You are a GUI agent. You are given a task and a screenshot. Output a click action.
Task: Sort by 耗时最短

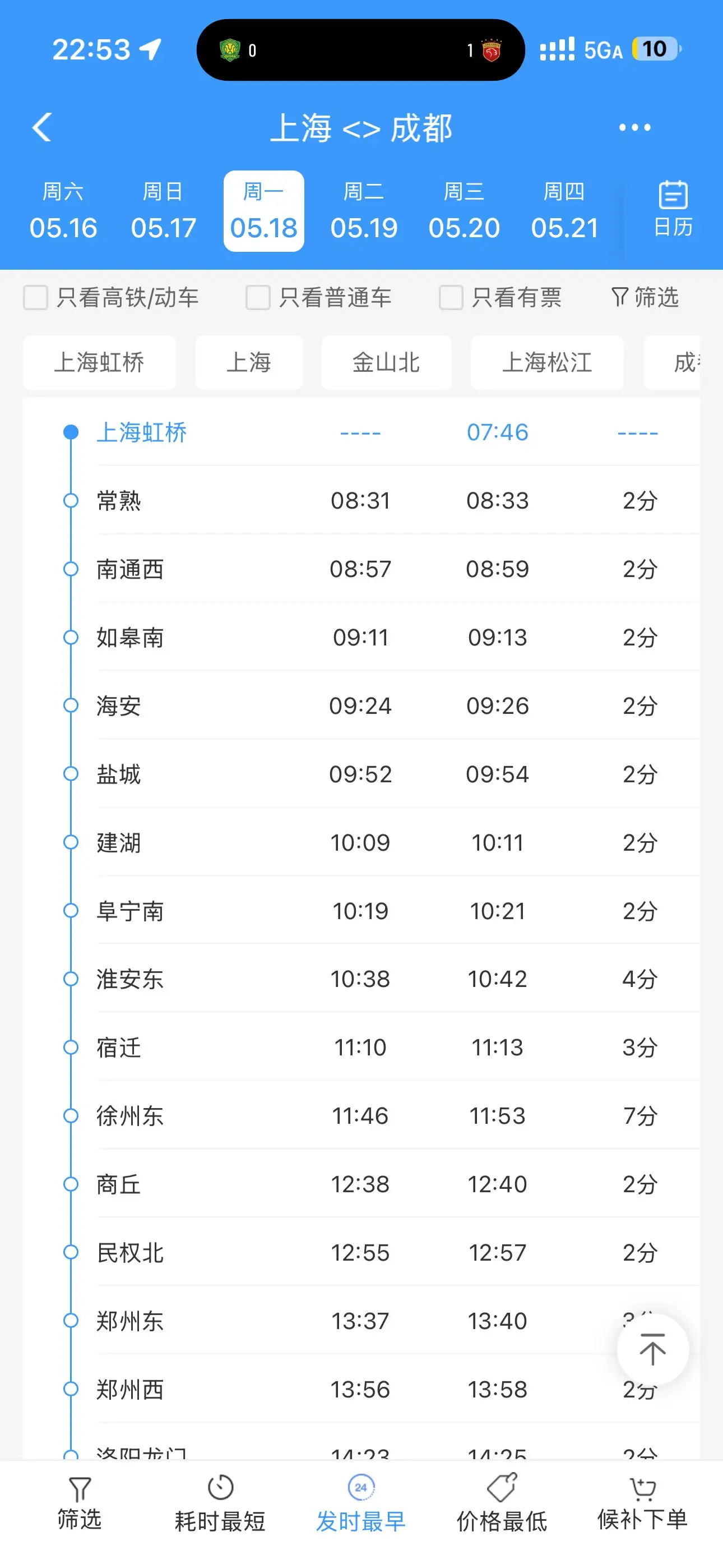[x=220, y=1503]
